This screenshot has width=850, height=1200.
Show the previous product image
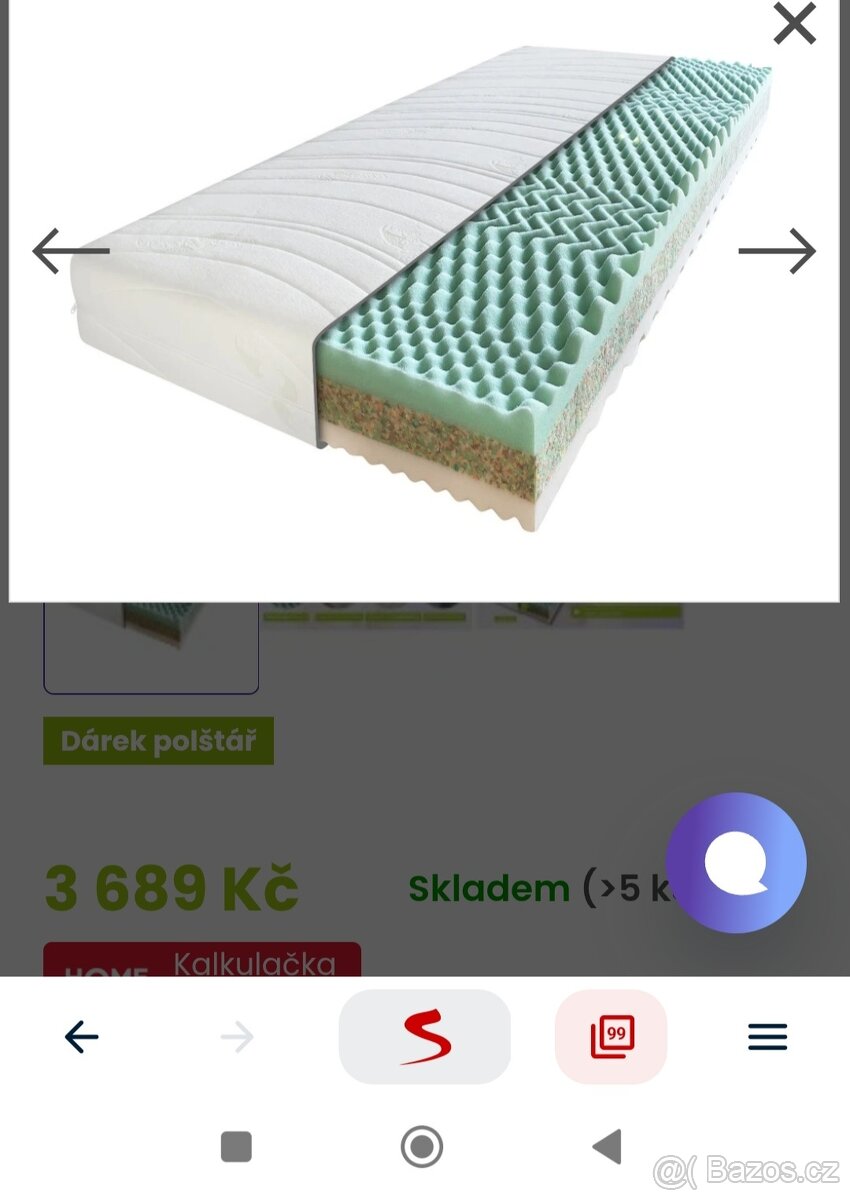point(70,251)
